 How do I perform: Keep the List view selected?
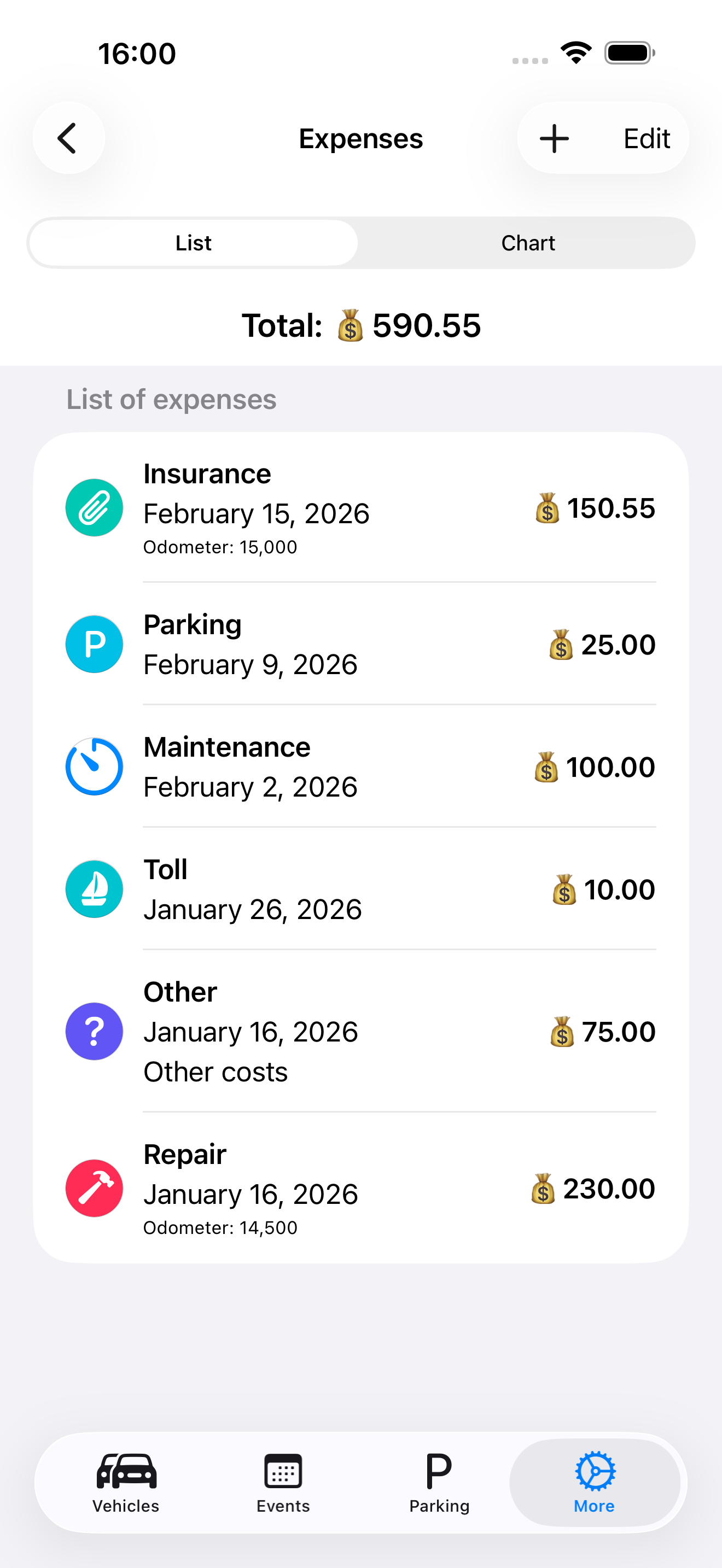193,242
